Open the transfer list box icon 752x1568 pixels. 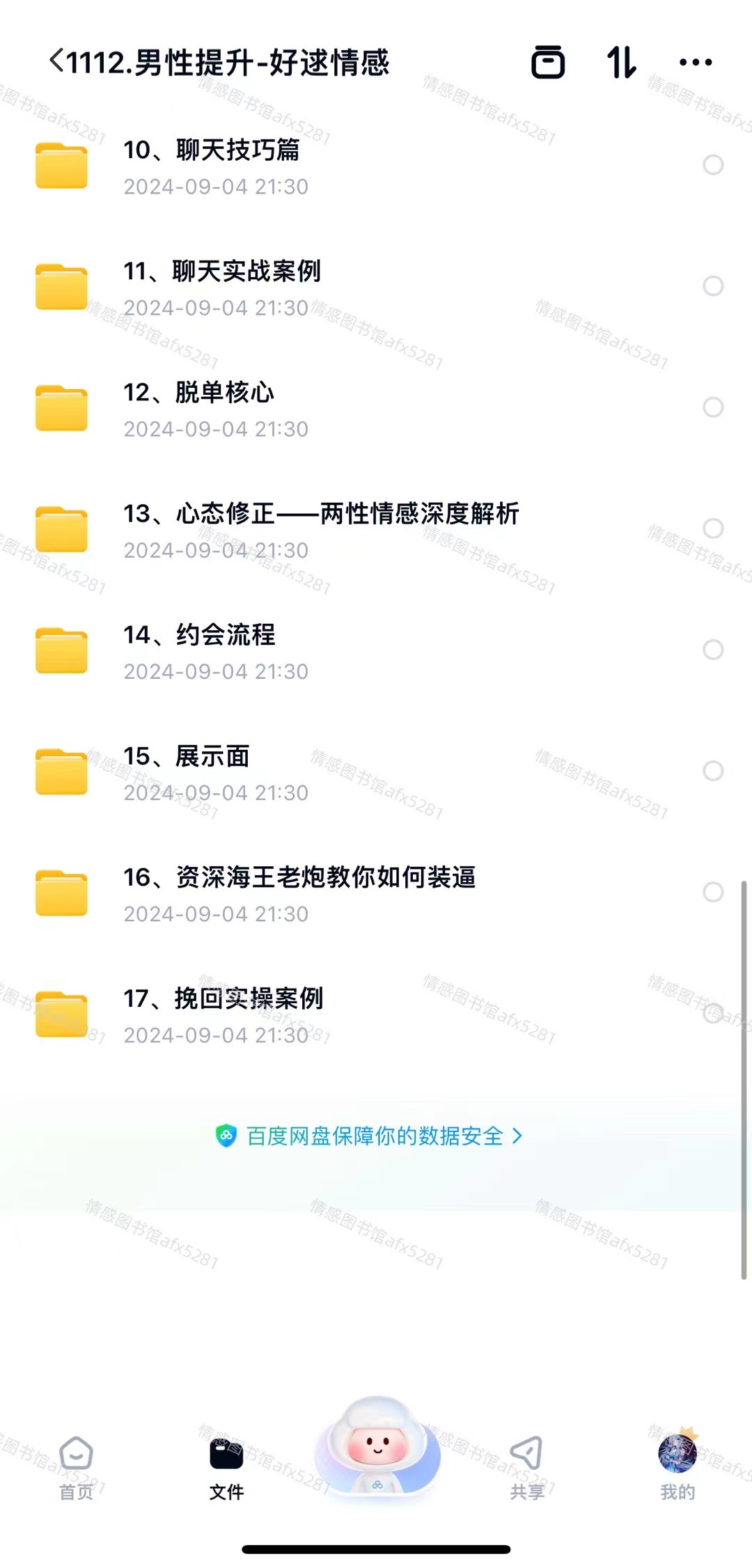[x=548, y=62]
